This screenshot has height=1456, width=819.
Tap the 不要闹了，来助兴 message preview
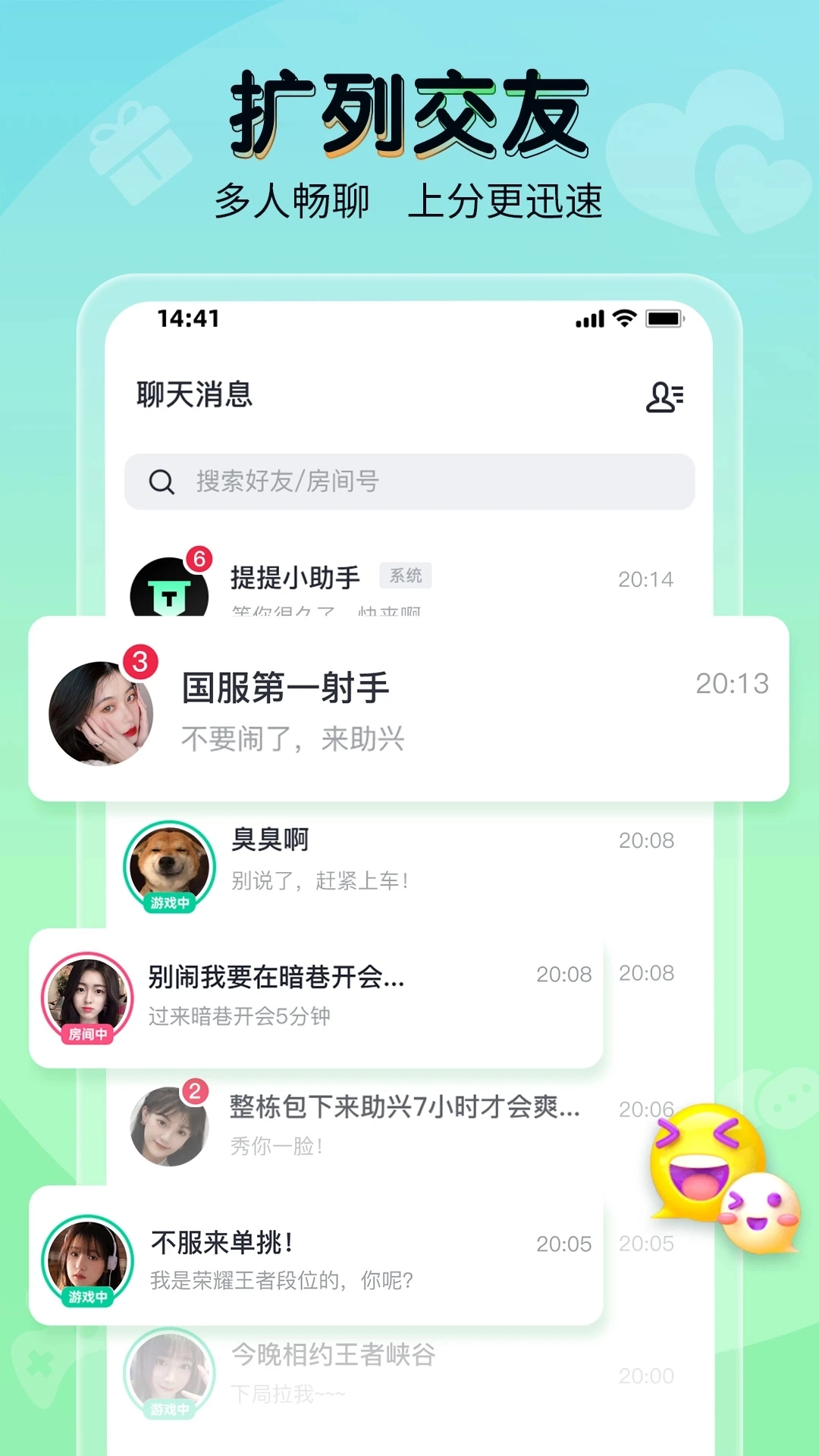click(292, 737)
